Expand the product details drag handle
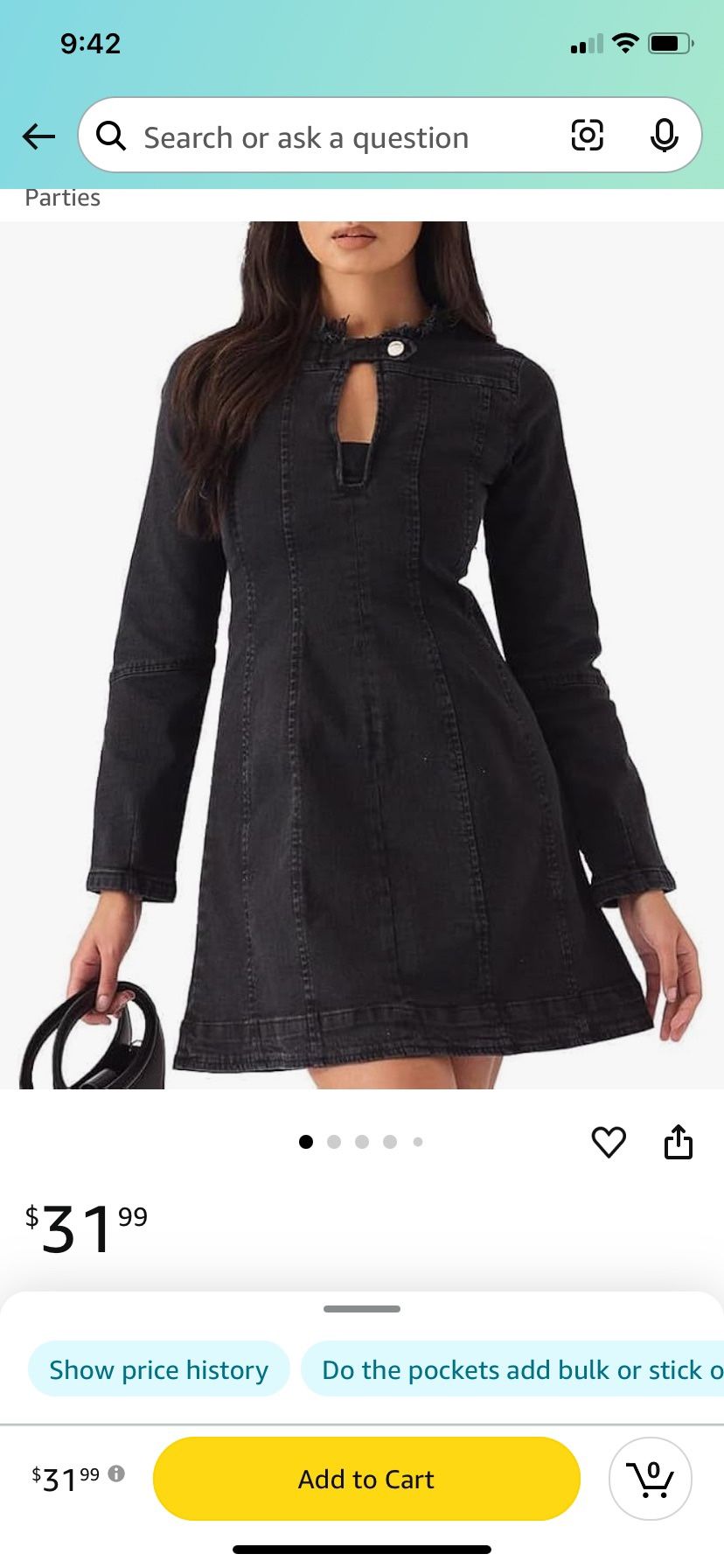The height and width of the screenshot is (1568, 724). click(361, 1309)
